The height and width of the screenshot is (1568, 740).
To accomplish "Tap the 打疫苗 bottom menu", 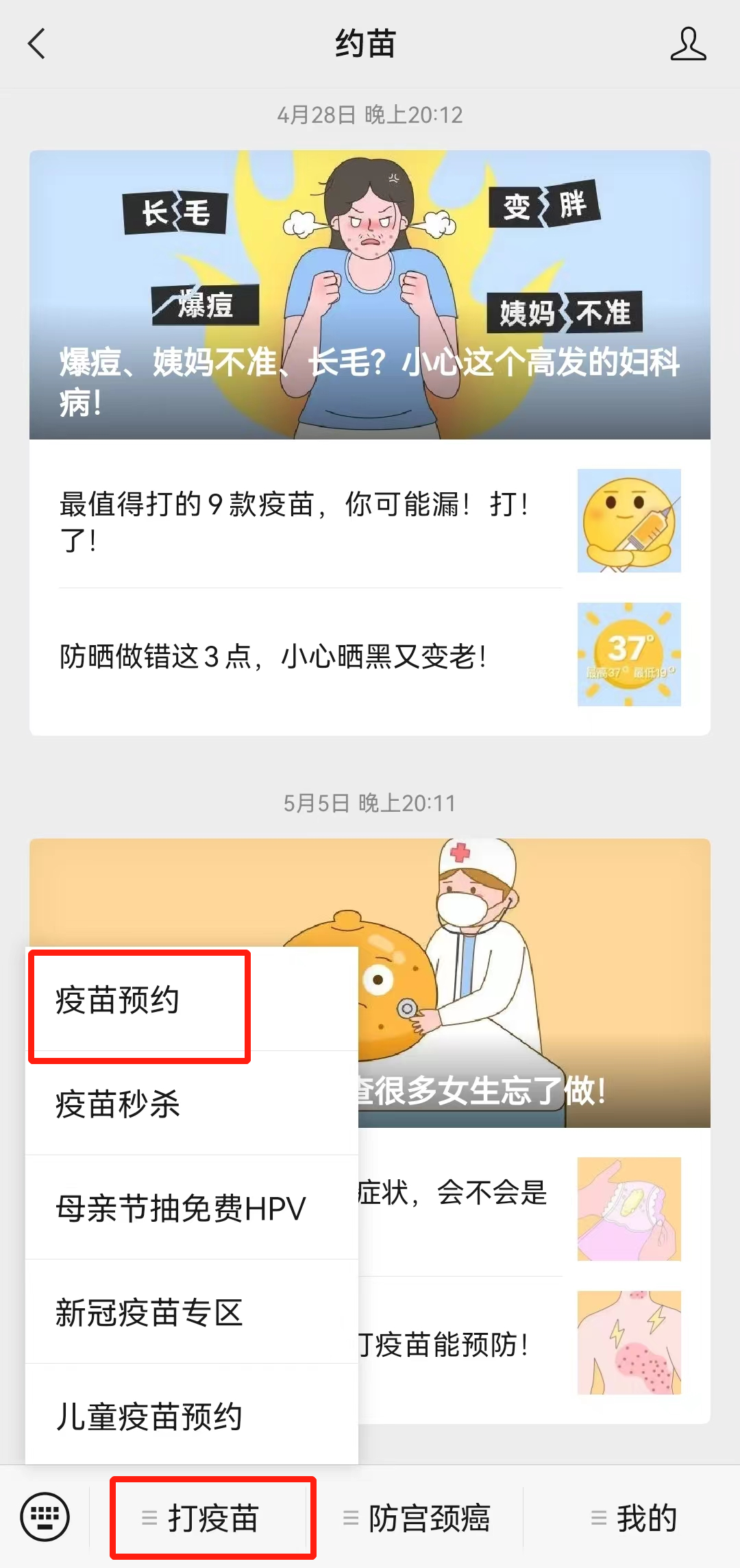I will click(212, 1518).
